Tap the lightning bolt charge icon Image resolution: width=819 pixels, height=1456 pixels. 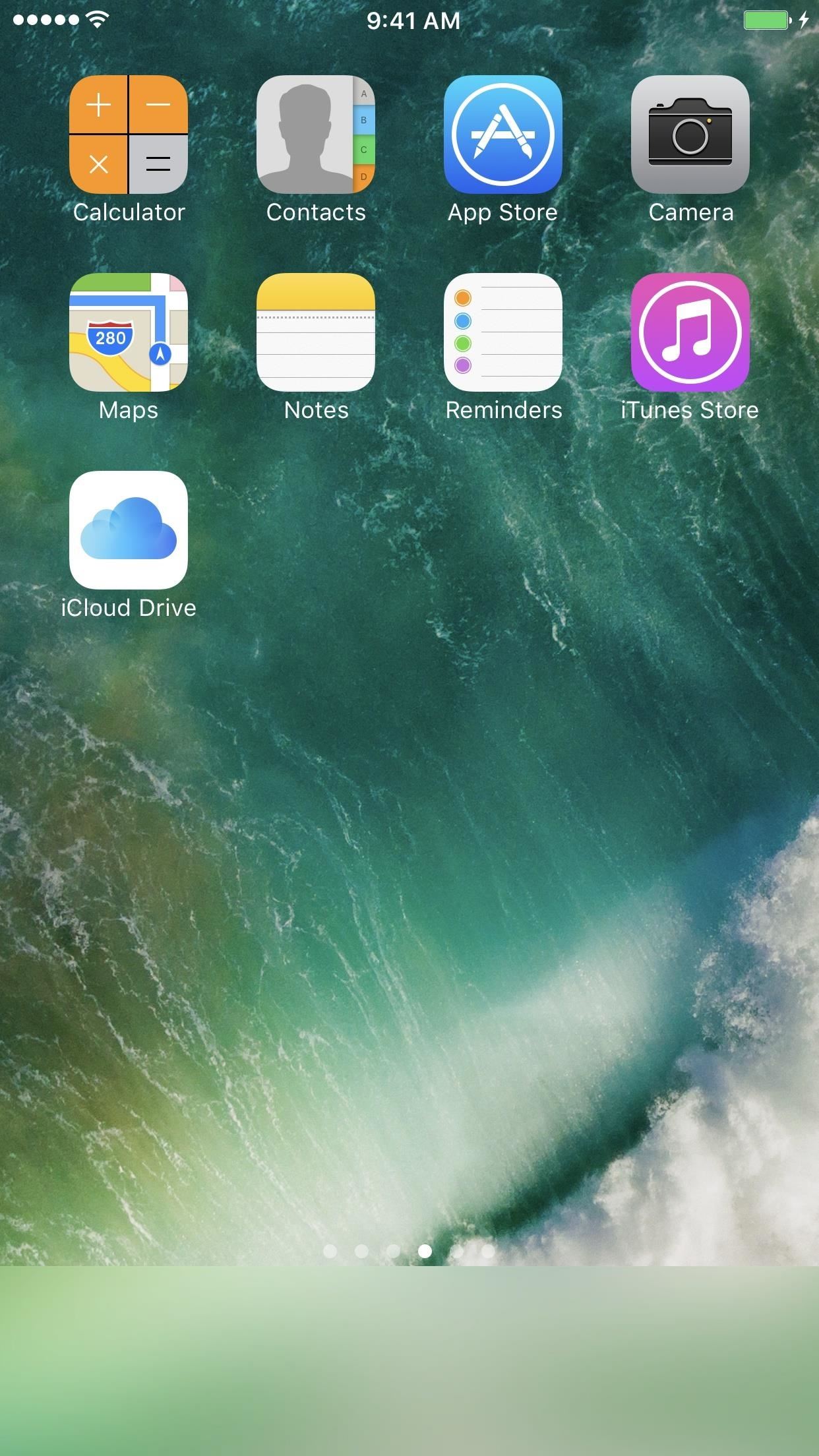pyautogui.click(x=805, y=20)
